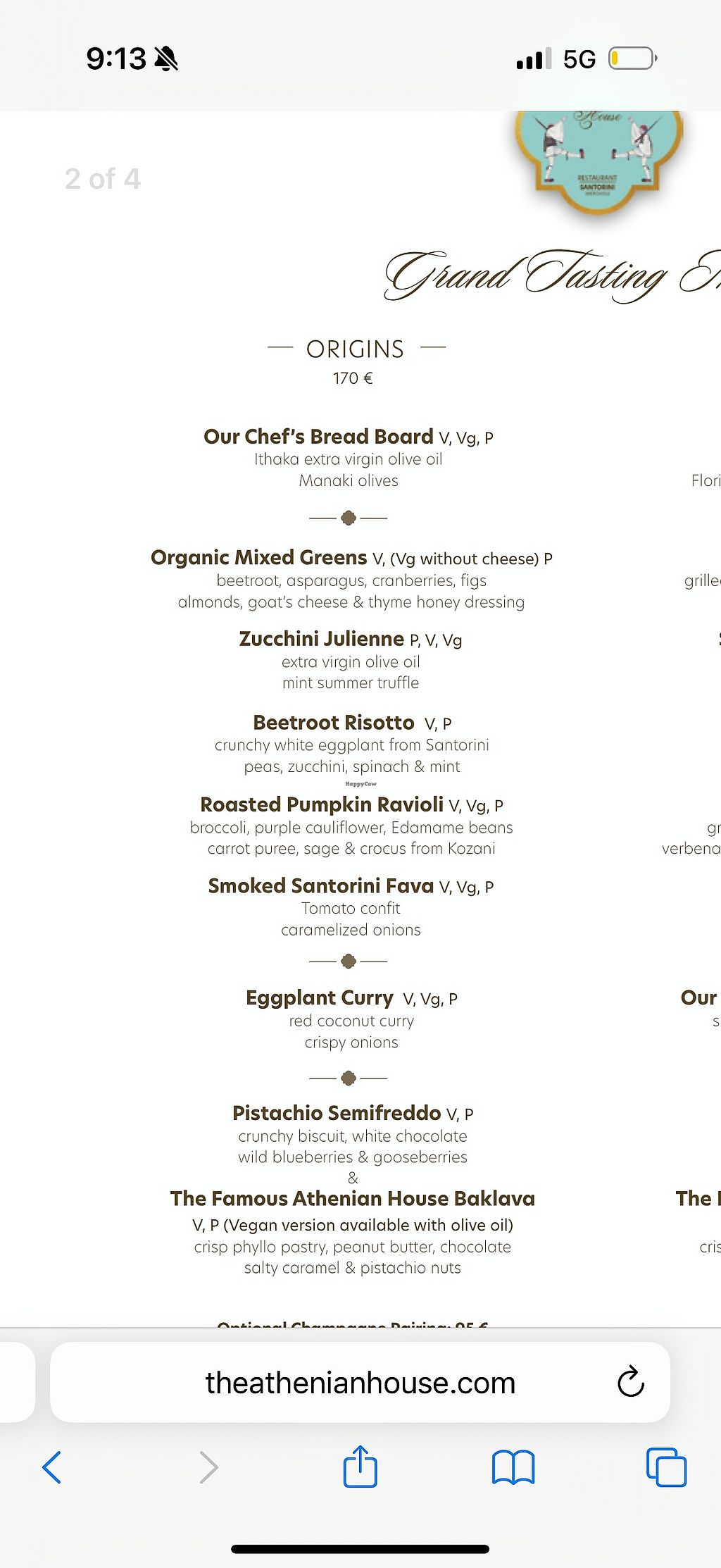This screenshot has width=721, height=1568.
Task: Open Safari bookmarks
Action: (513, 1468)
